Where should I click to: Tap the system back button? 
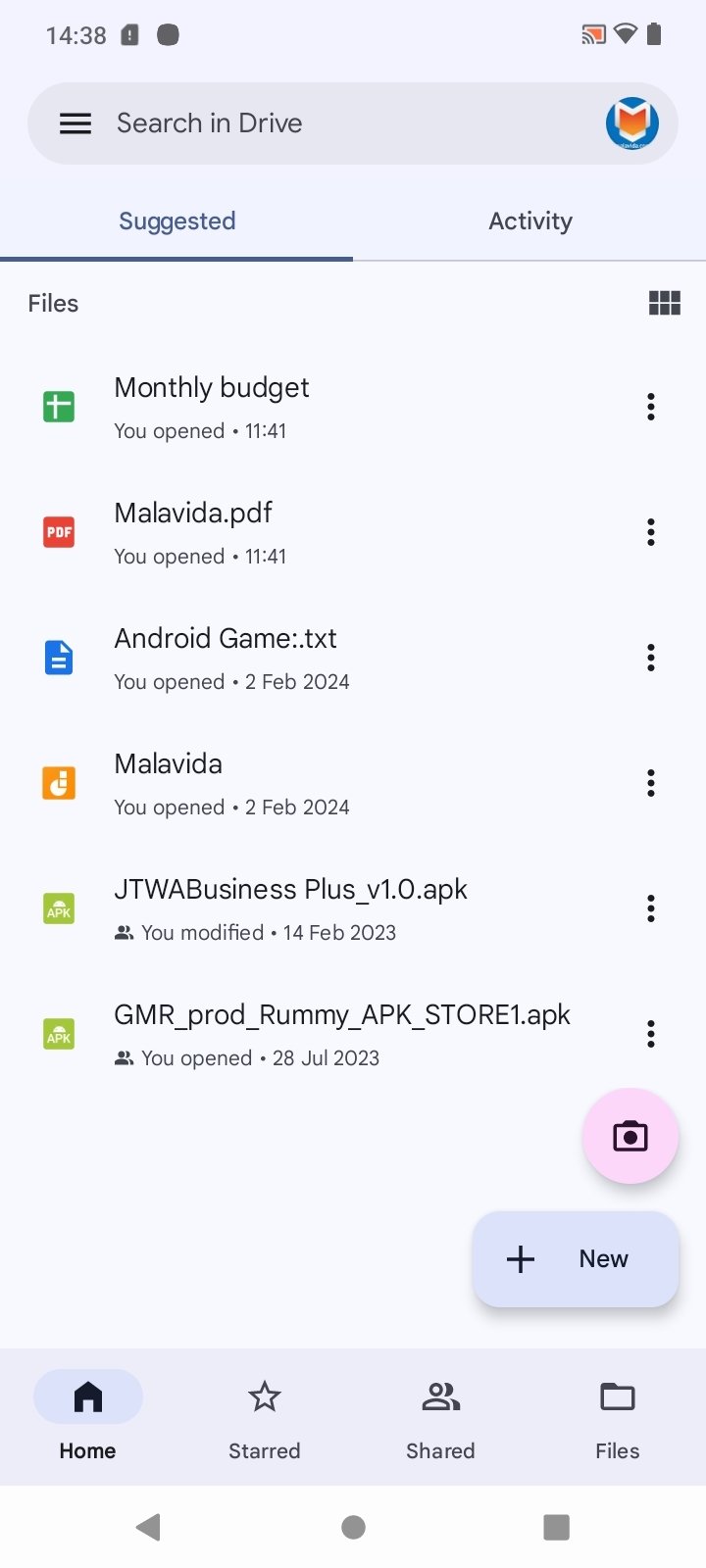point(149,1527)
